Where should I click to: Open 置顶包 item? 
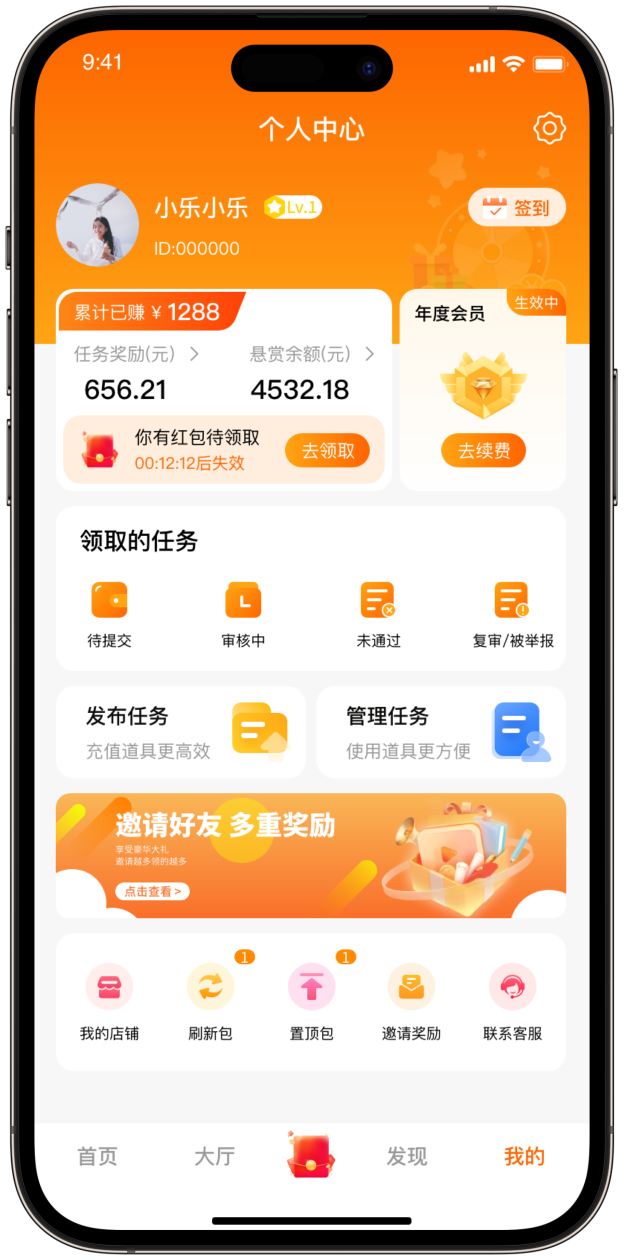tap(311, 1001)
